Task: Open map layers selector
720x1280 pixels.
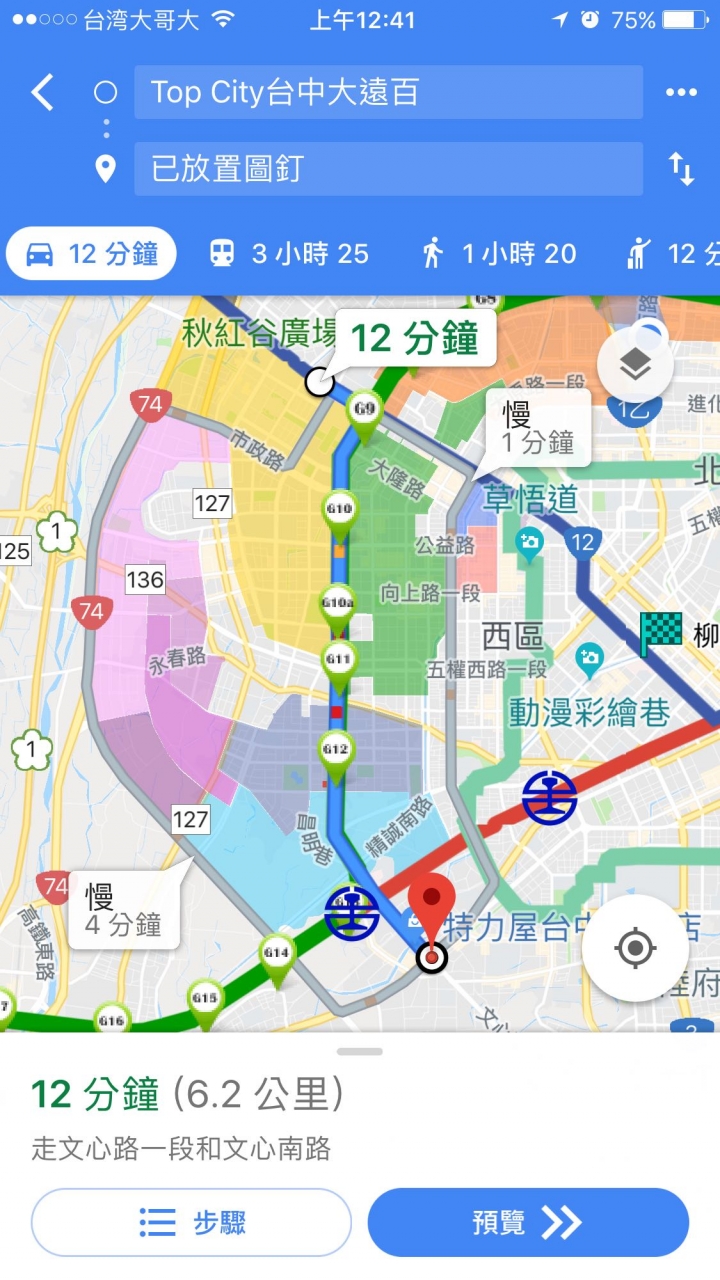Action: (x=635, y=367)
